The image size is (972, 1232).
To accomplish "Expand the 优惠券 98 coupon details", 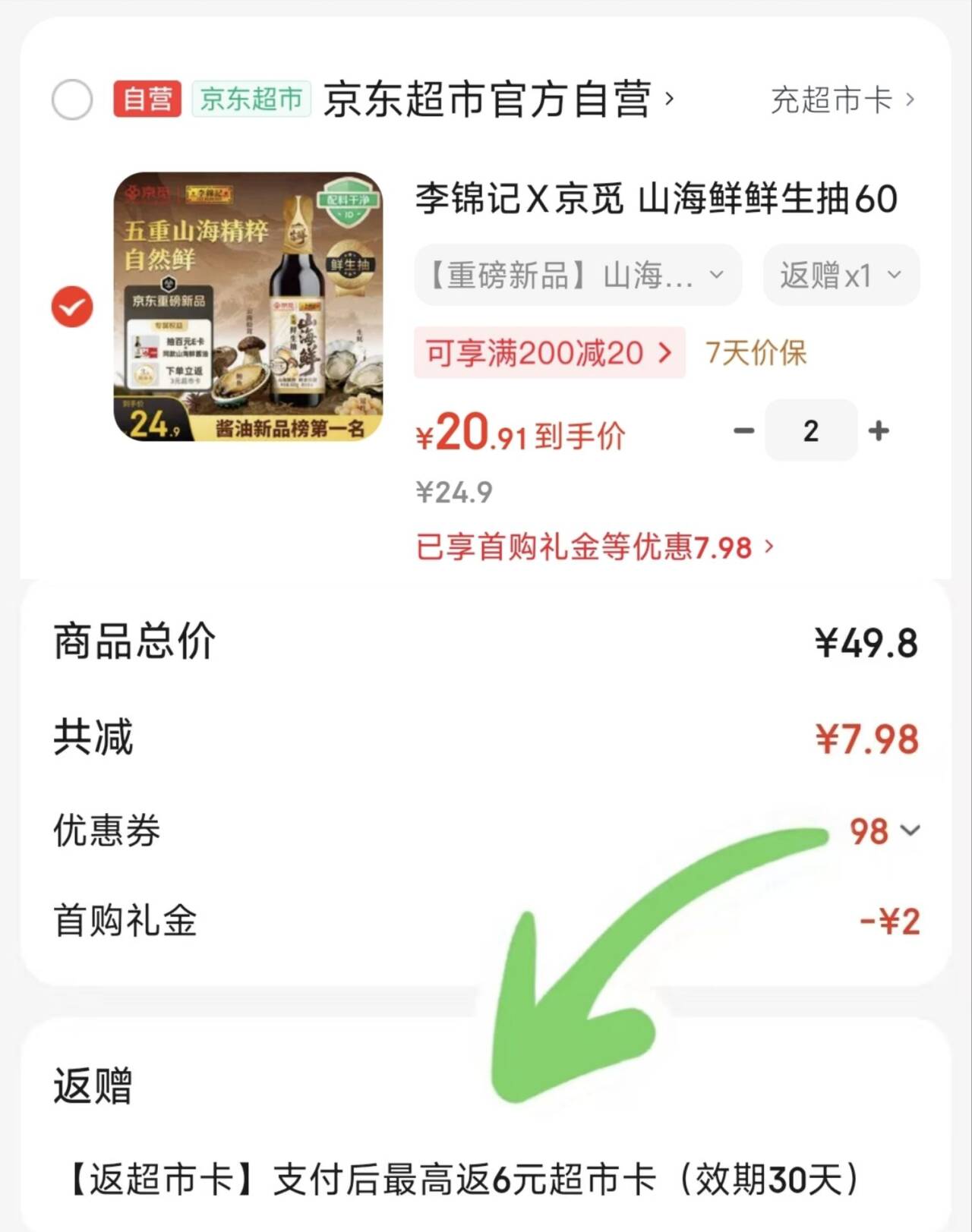I will 884,830.
